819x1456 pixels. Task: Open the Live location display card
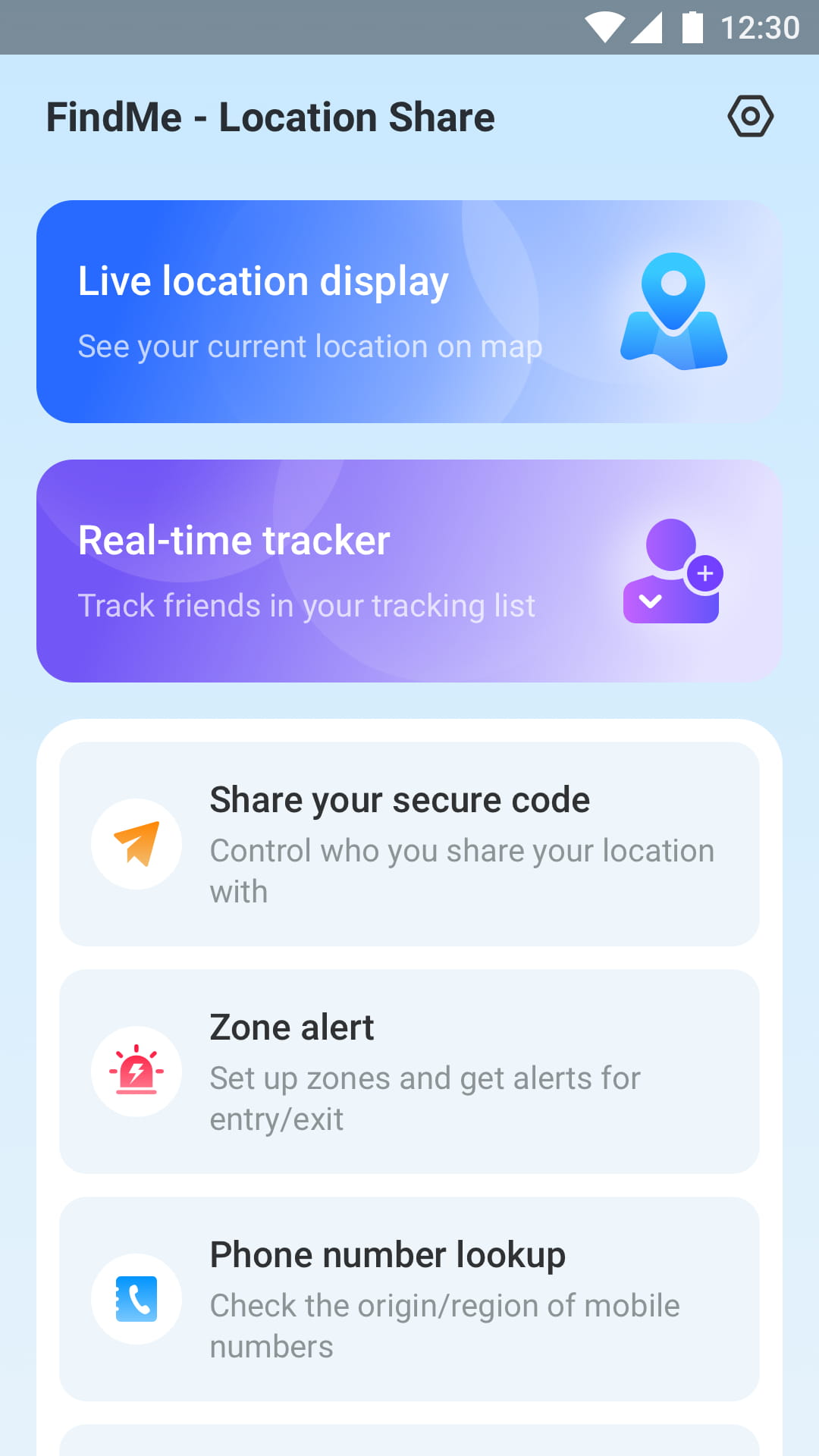pyautogui.click(x=409, y=312)
